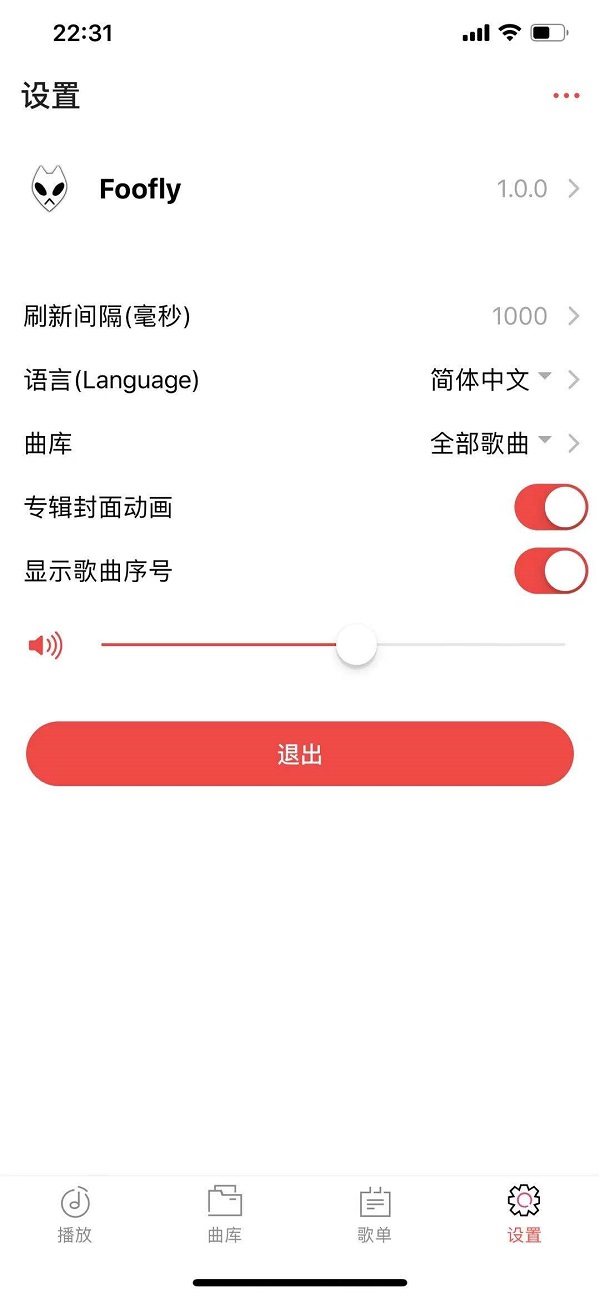
Task: Mute using the red speaker icon
Action: click(x=45, y=646)
